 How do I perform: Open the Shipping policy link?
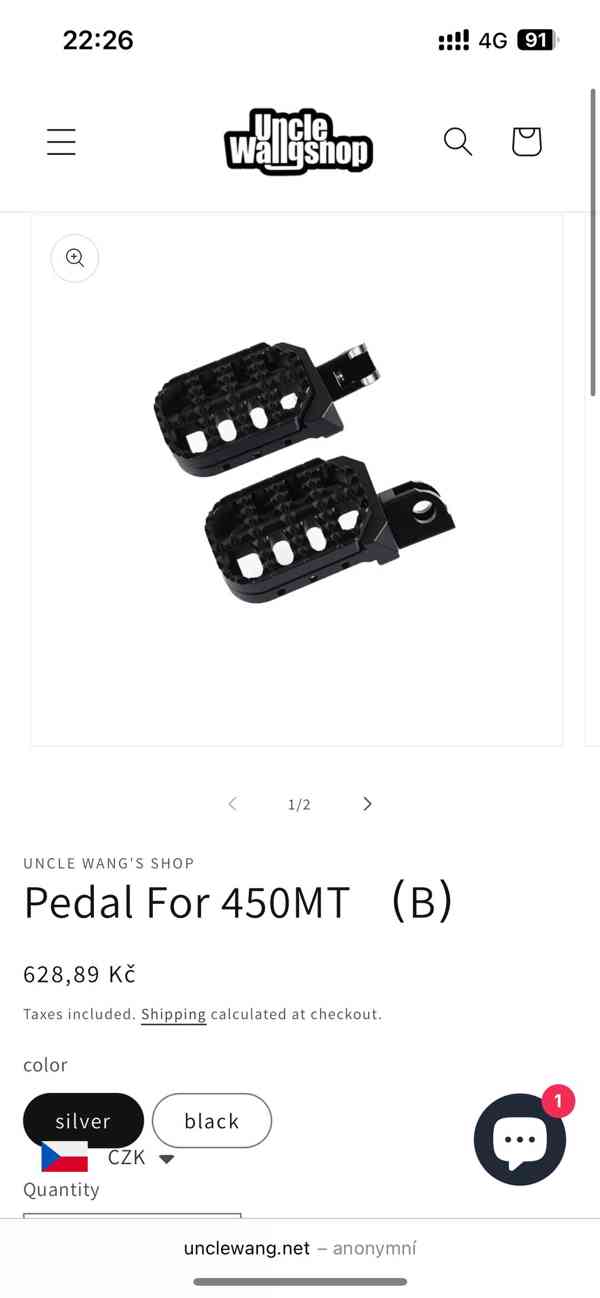173,1014
